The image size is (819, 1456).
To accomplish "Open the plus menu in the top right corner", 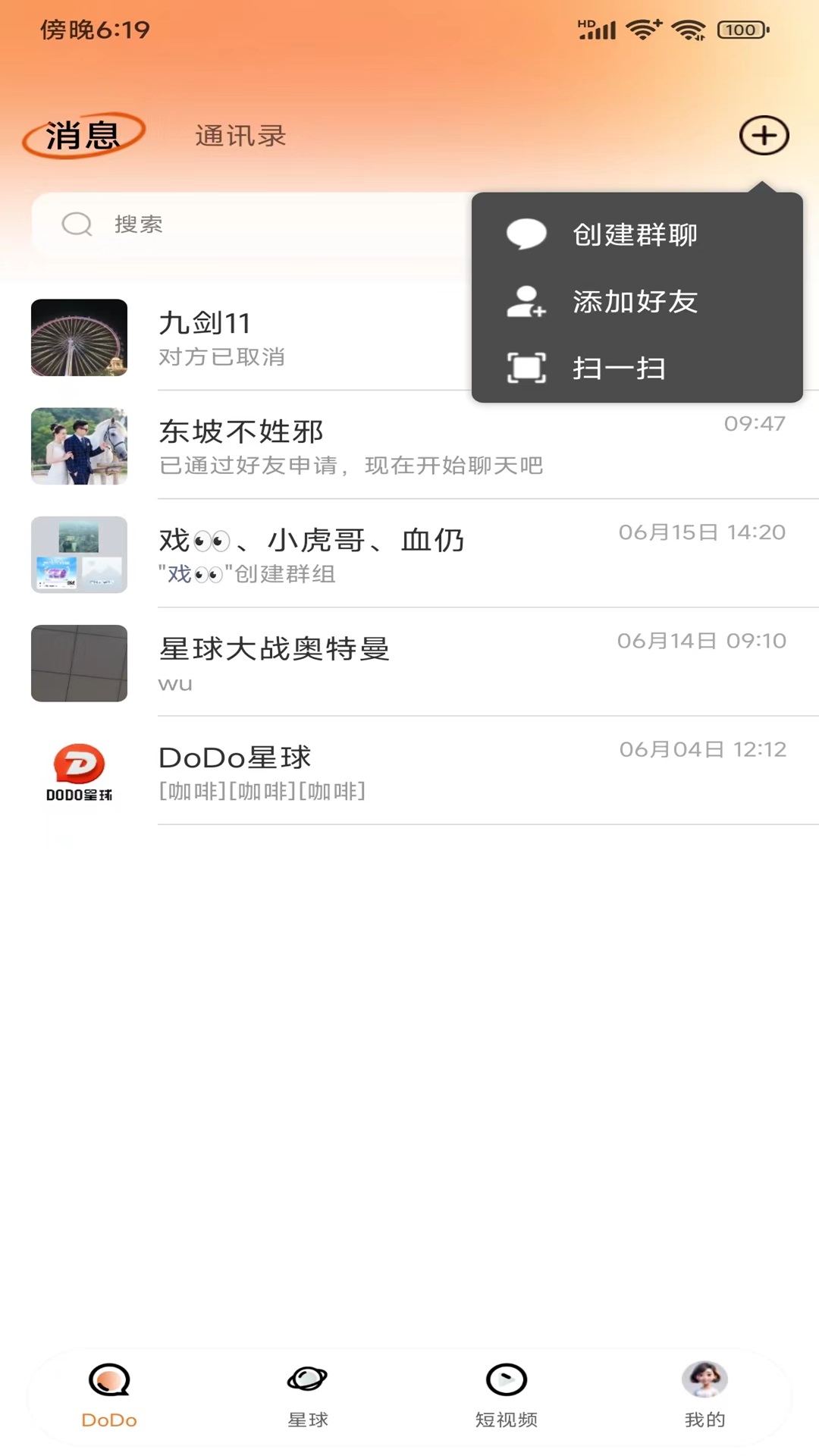I will [764, 135].
